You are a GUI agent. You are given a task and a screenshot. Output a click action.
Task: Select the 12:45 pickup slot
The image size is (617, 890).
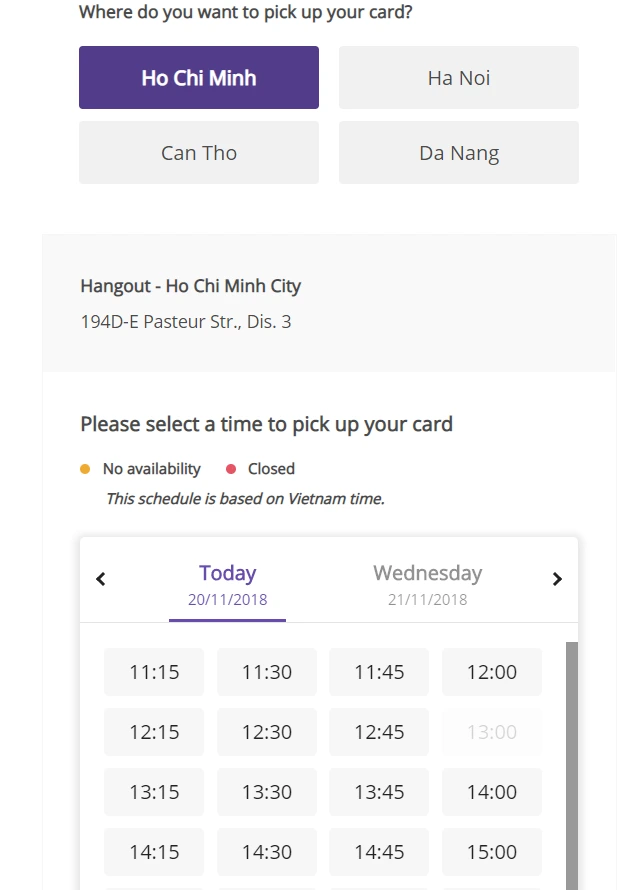379,732
